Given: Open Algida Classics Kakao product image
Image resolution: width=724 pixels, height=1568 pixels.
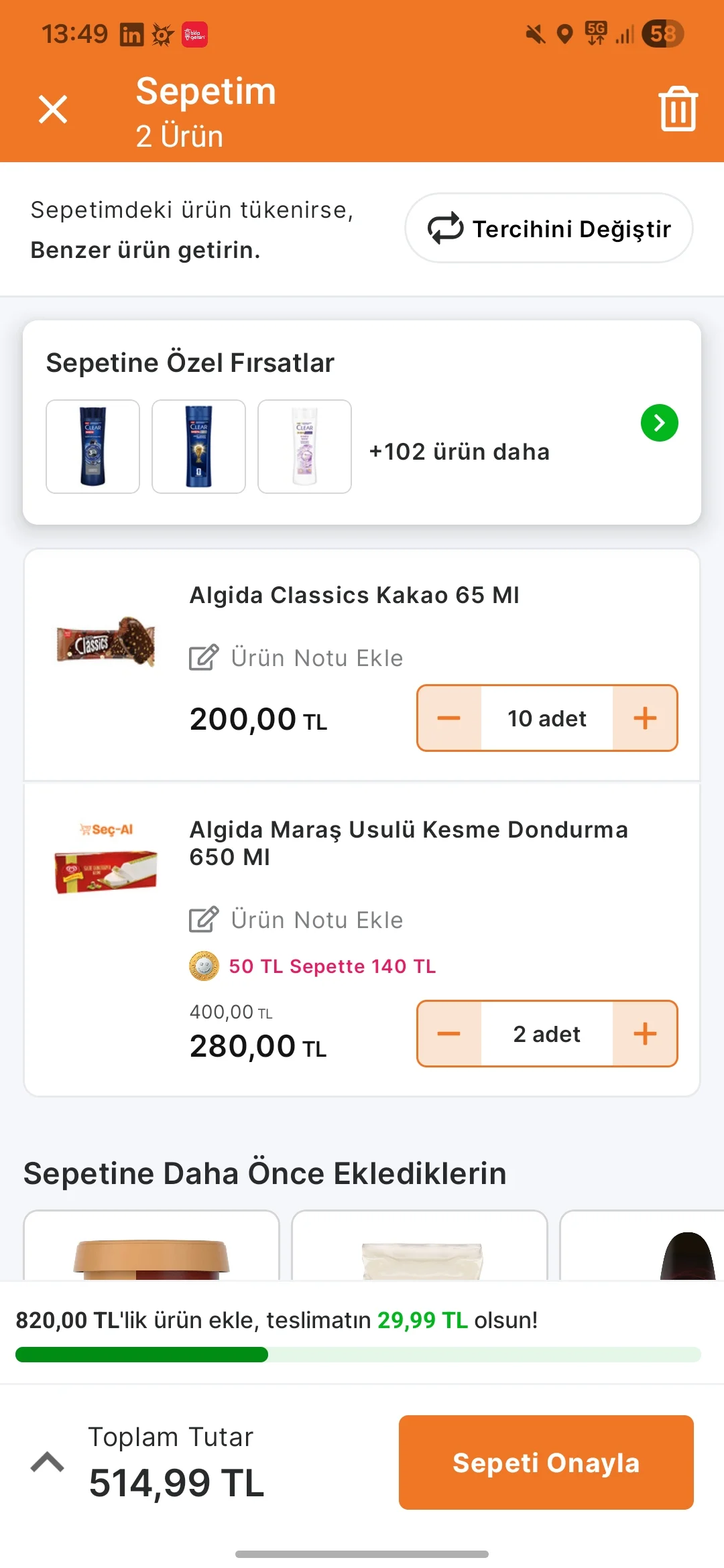Looking at the screenshot, I should [106, 642].
